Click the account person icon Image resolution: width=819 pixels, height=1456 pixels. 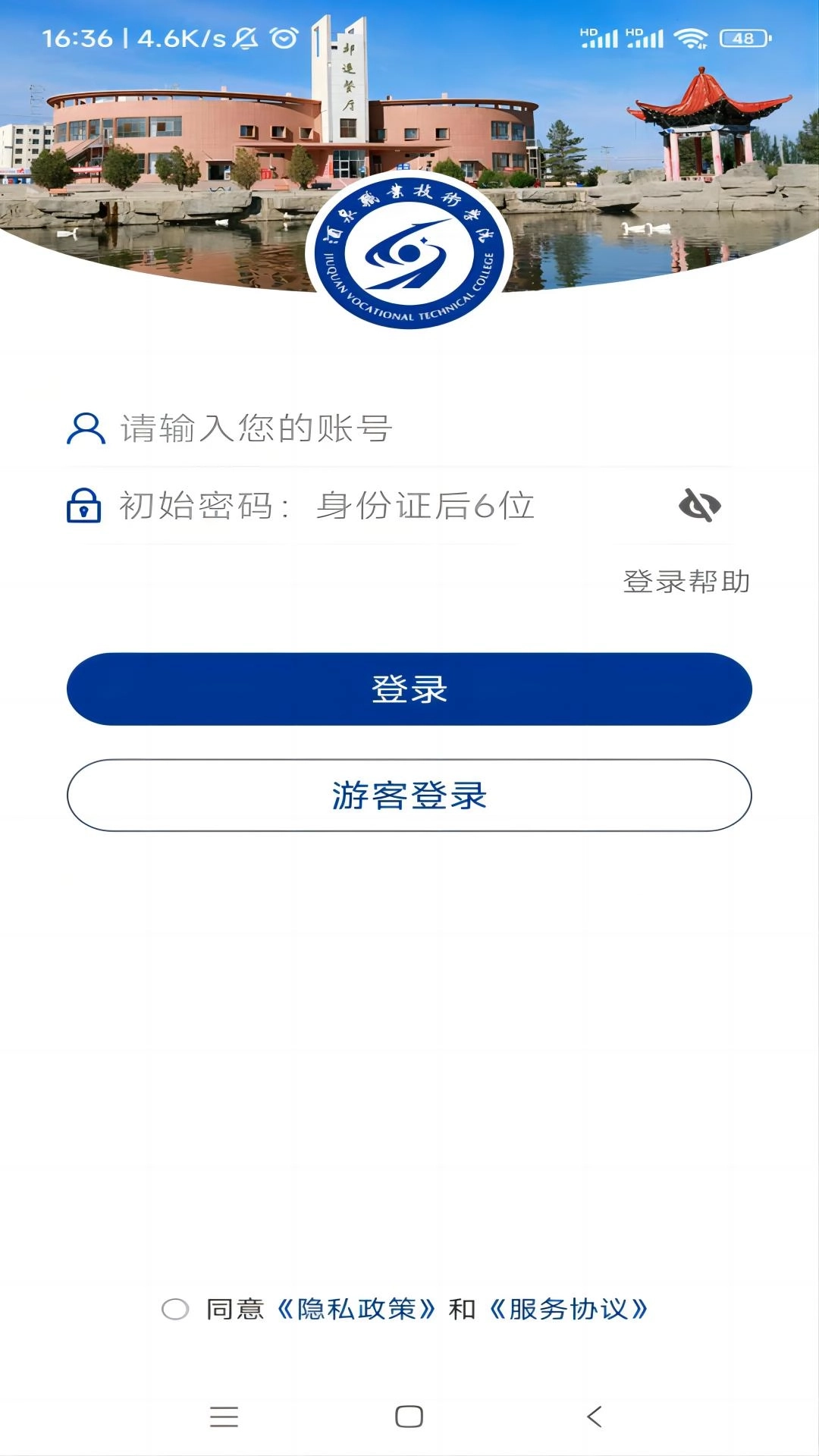point(85,429)
